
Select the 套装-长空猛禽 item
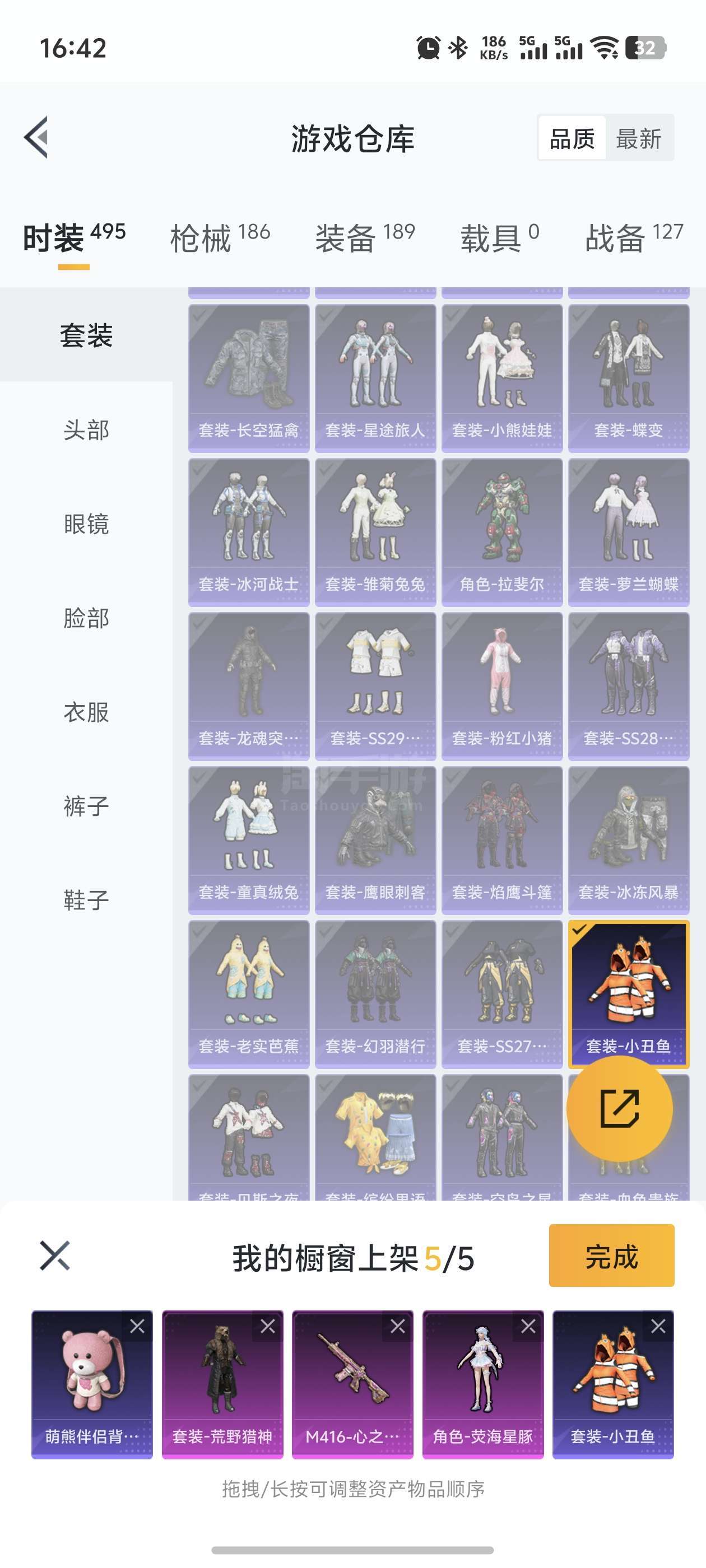tap(249, 377)
